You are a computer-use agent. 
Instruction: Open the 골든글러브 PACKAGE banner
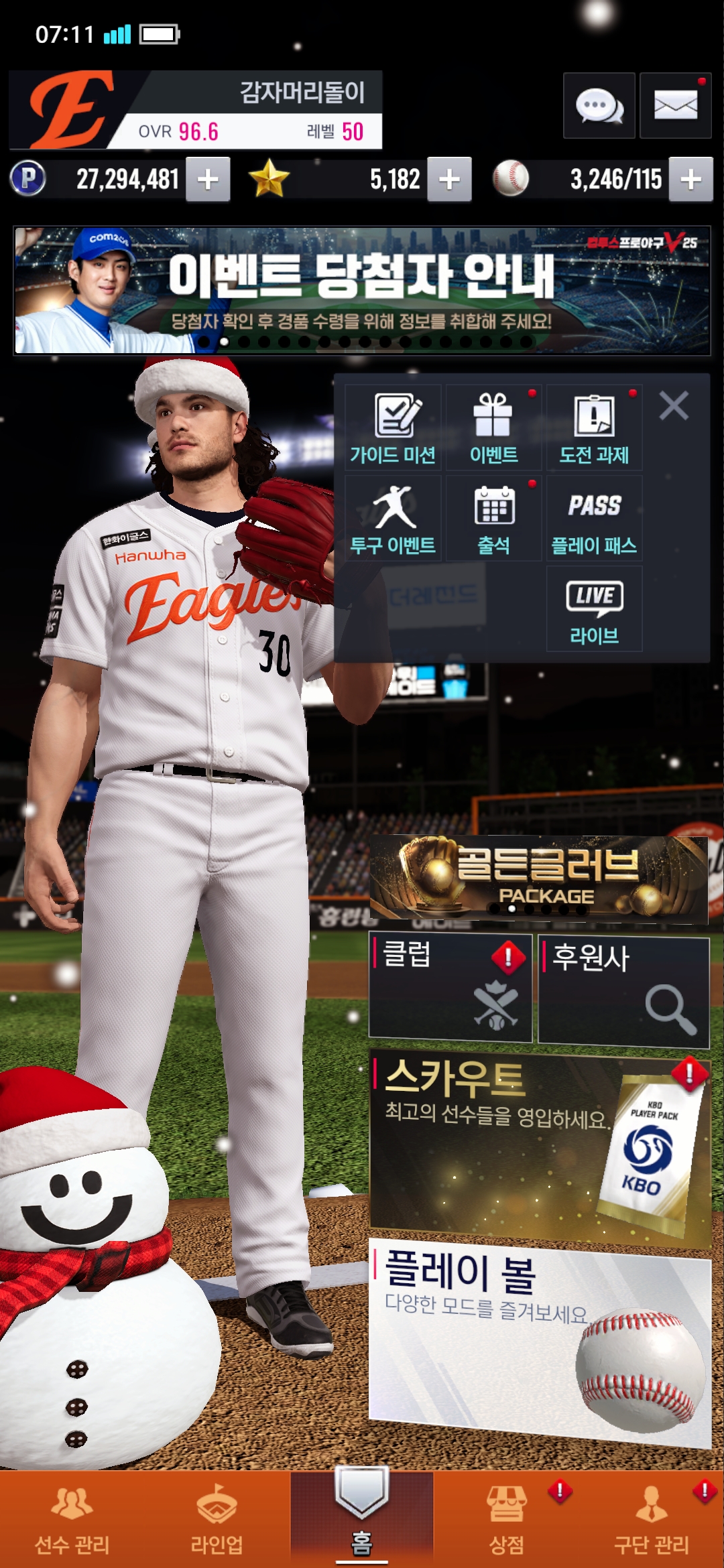point(538,878)
